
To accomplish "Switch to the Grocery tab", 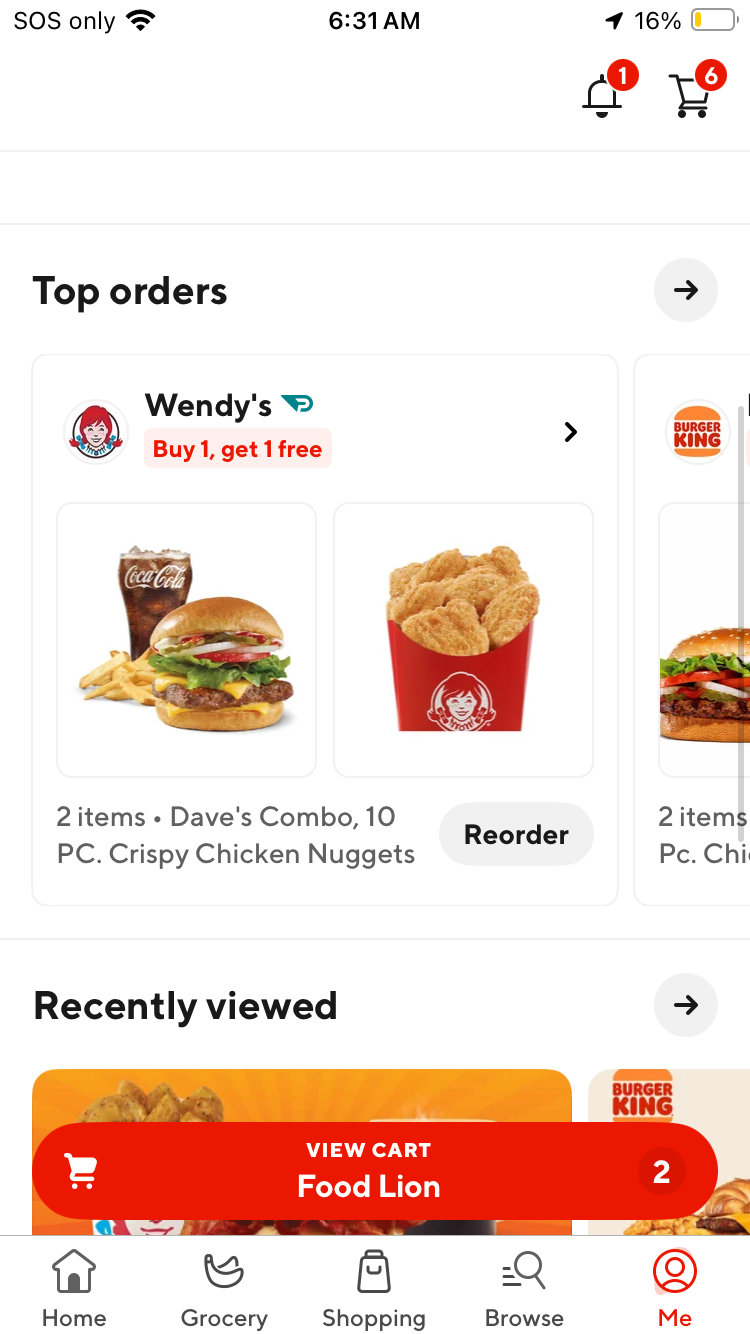I will 224,1288.
